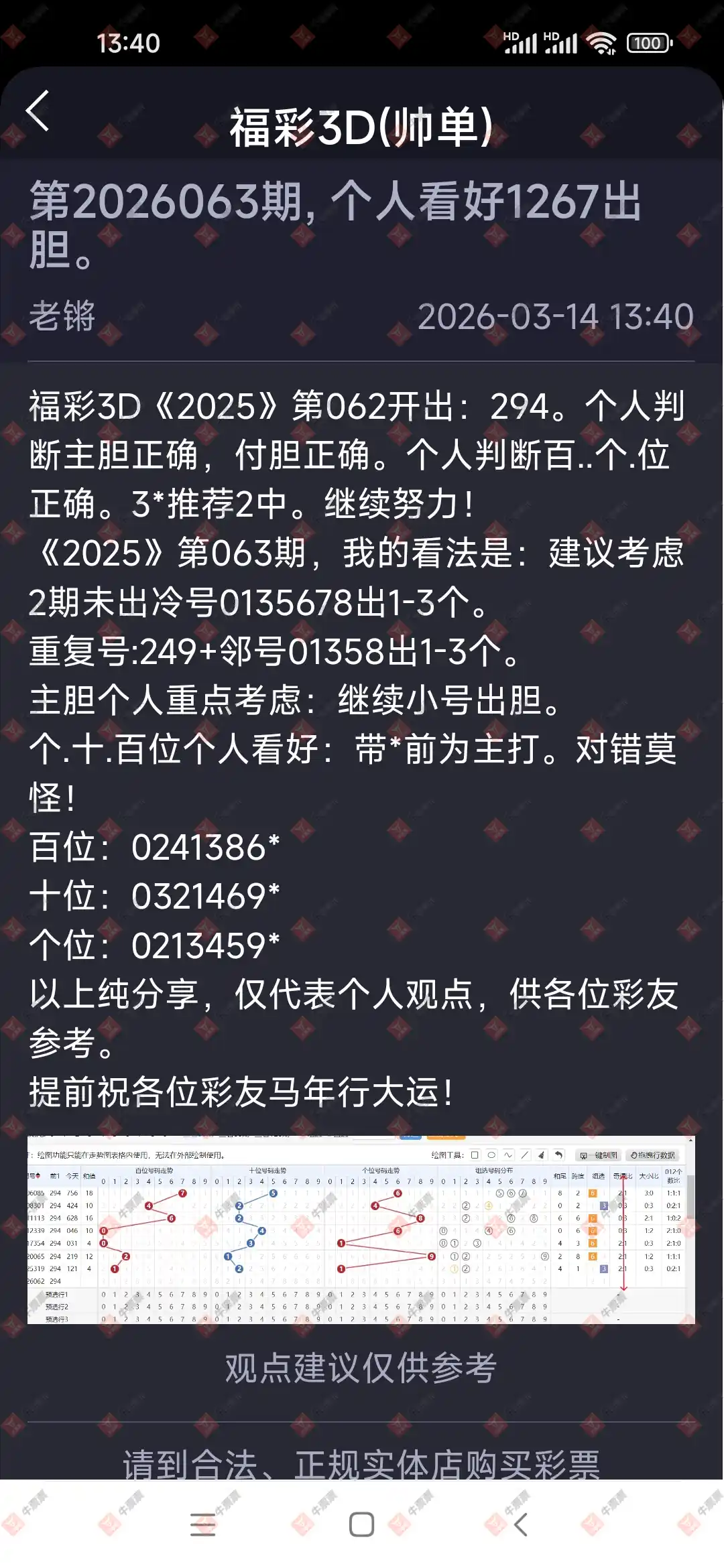Screen dimensions: 724x1568
Task: Go back using the top-left arrow
Action: coord(38,111)
